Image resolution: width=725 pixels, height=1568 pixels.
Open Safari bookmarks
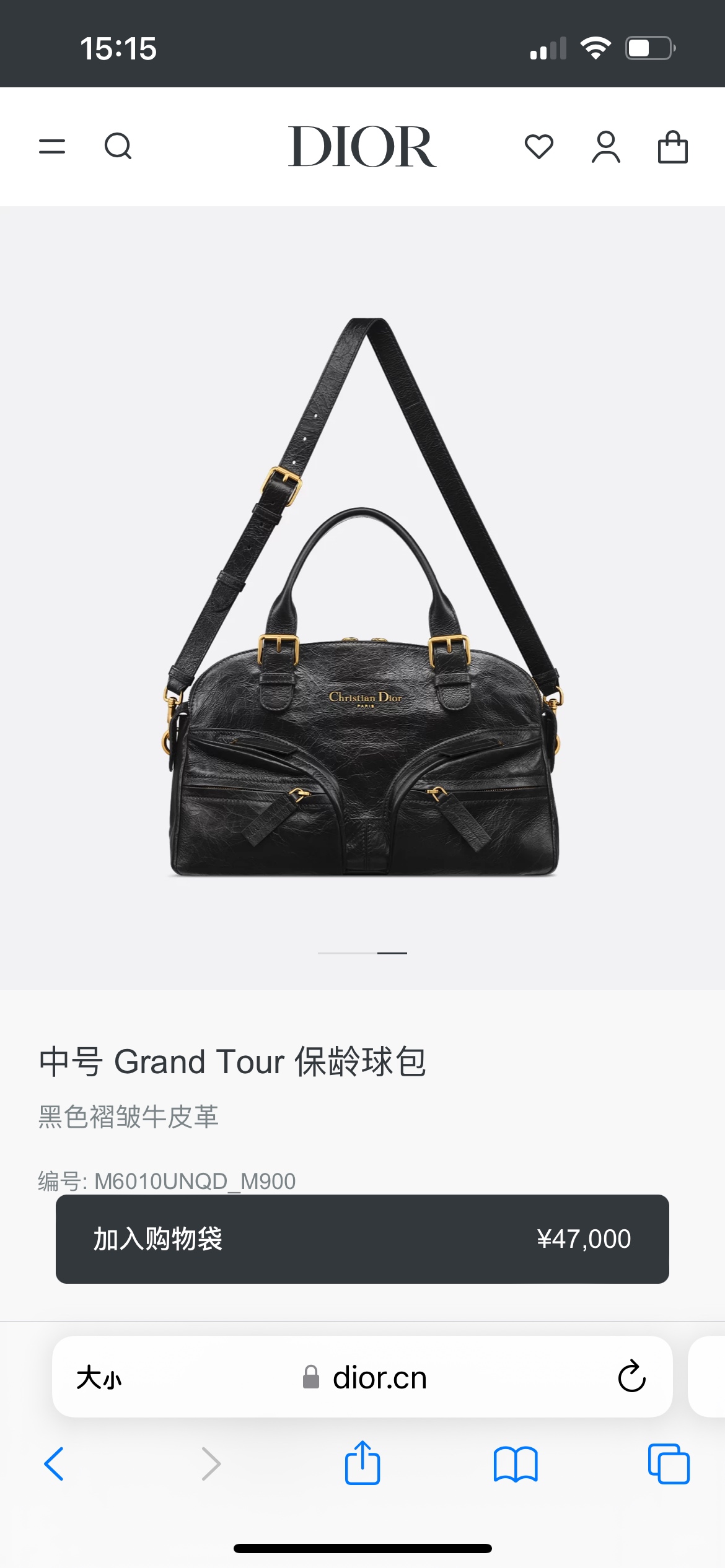click(516, 1464)
